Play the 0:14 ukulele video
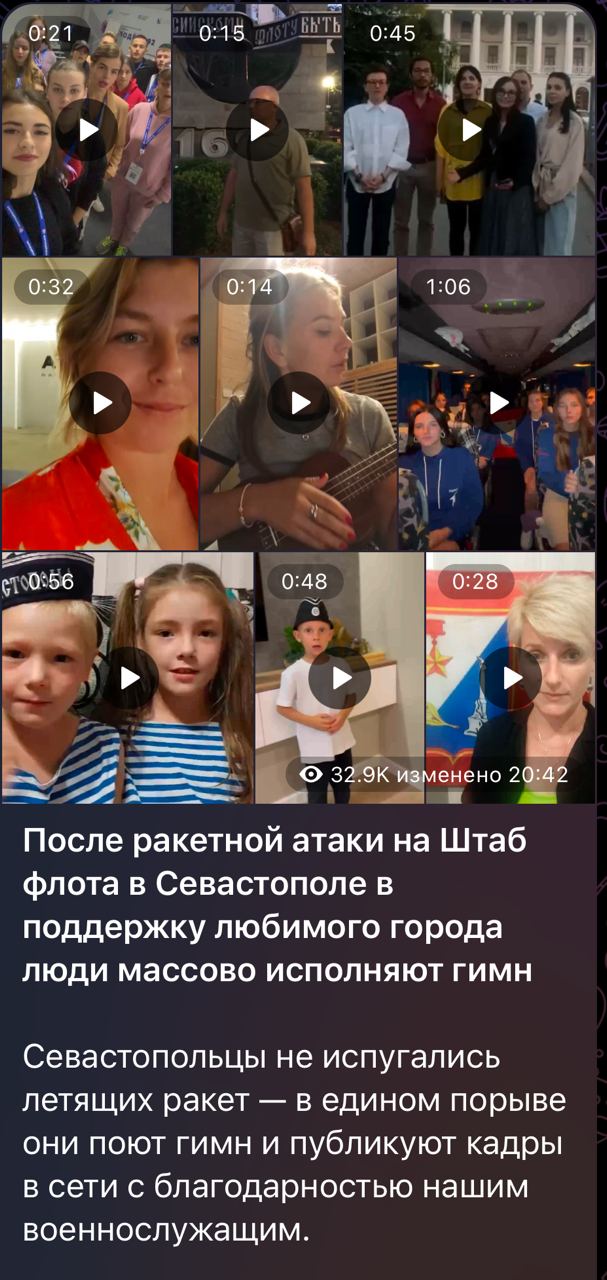 click(299, 403)
